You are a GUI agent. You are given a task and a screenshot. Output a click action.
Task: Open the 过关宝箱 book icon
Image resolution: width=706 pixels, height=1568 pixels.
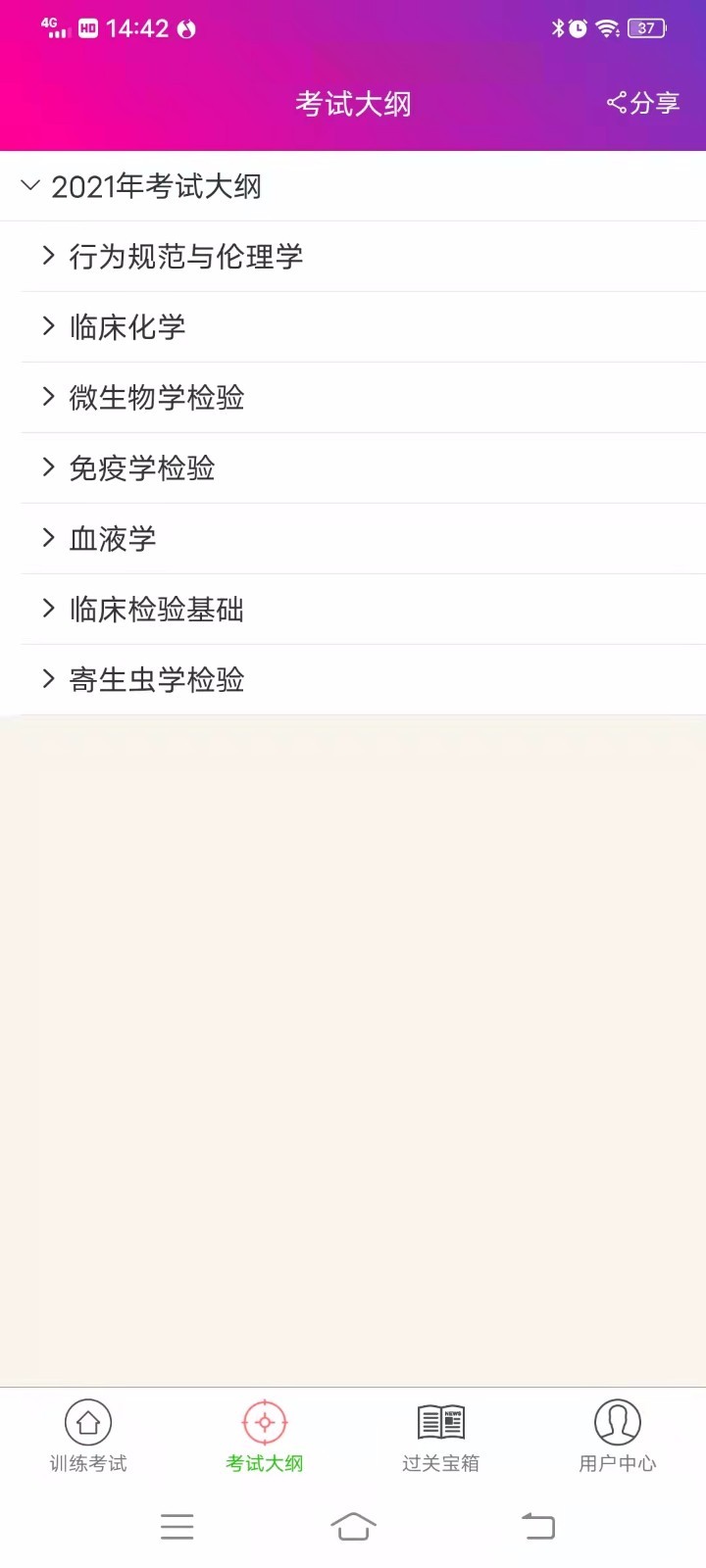[439, 1421]
